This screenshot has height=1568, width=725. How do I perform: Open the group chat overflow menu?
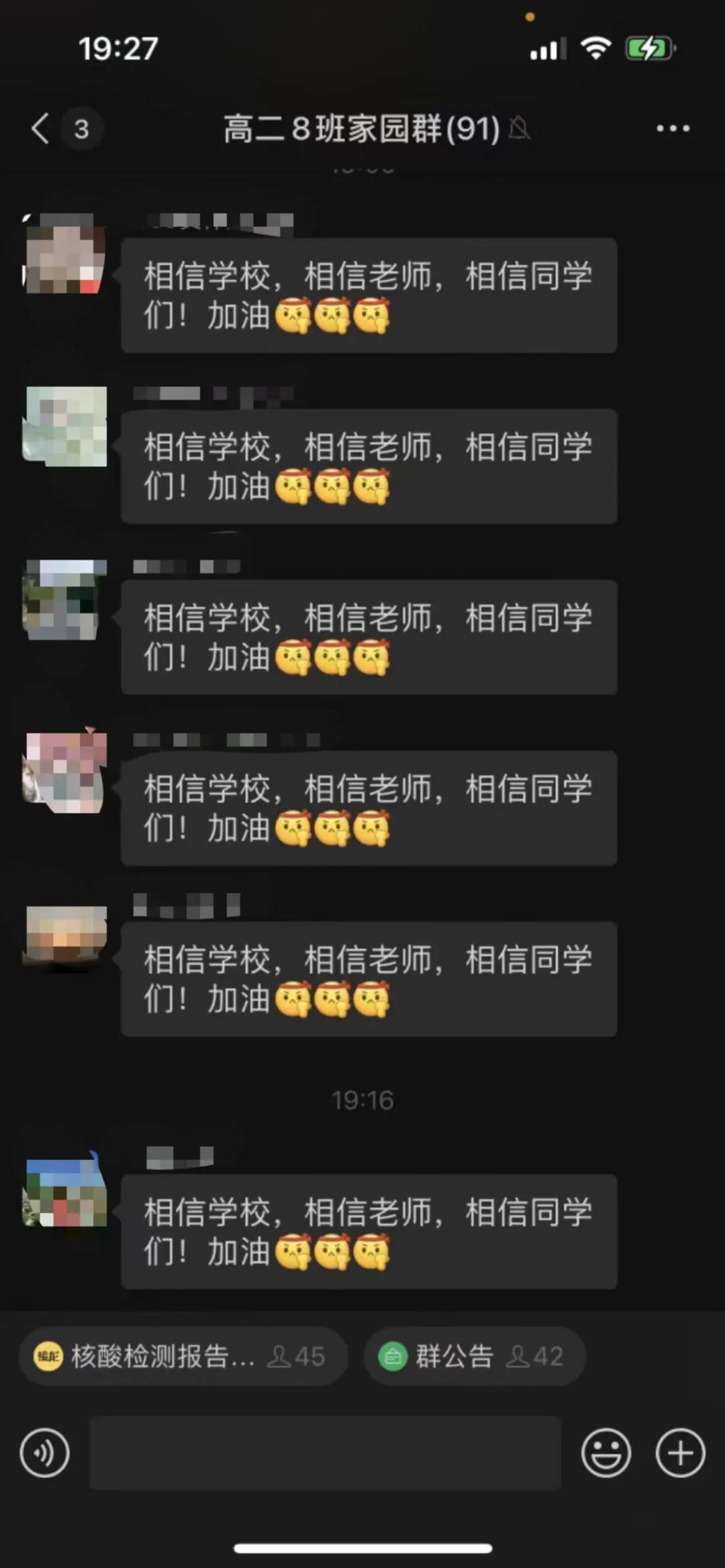point(673,128)
